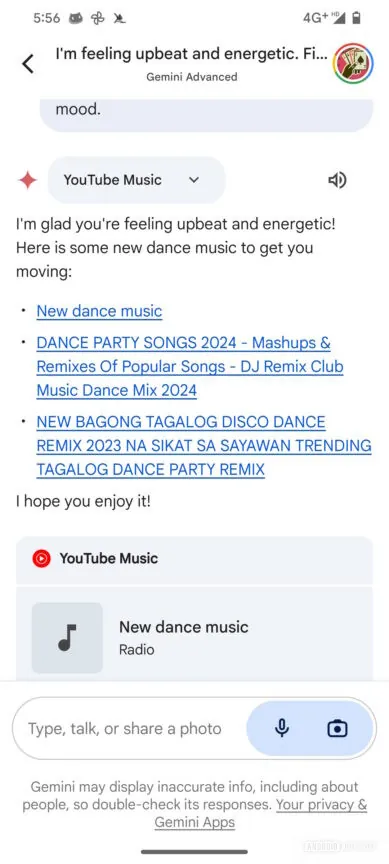Open the account profile picture
The image size is (389, 864).
[353, 63]
